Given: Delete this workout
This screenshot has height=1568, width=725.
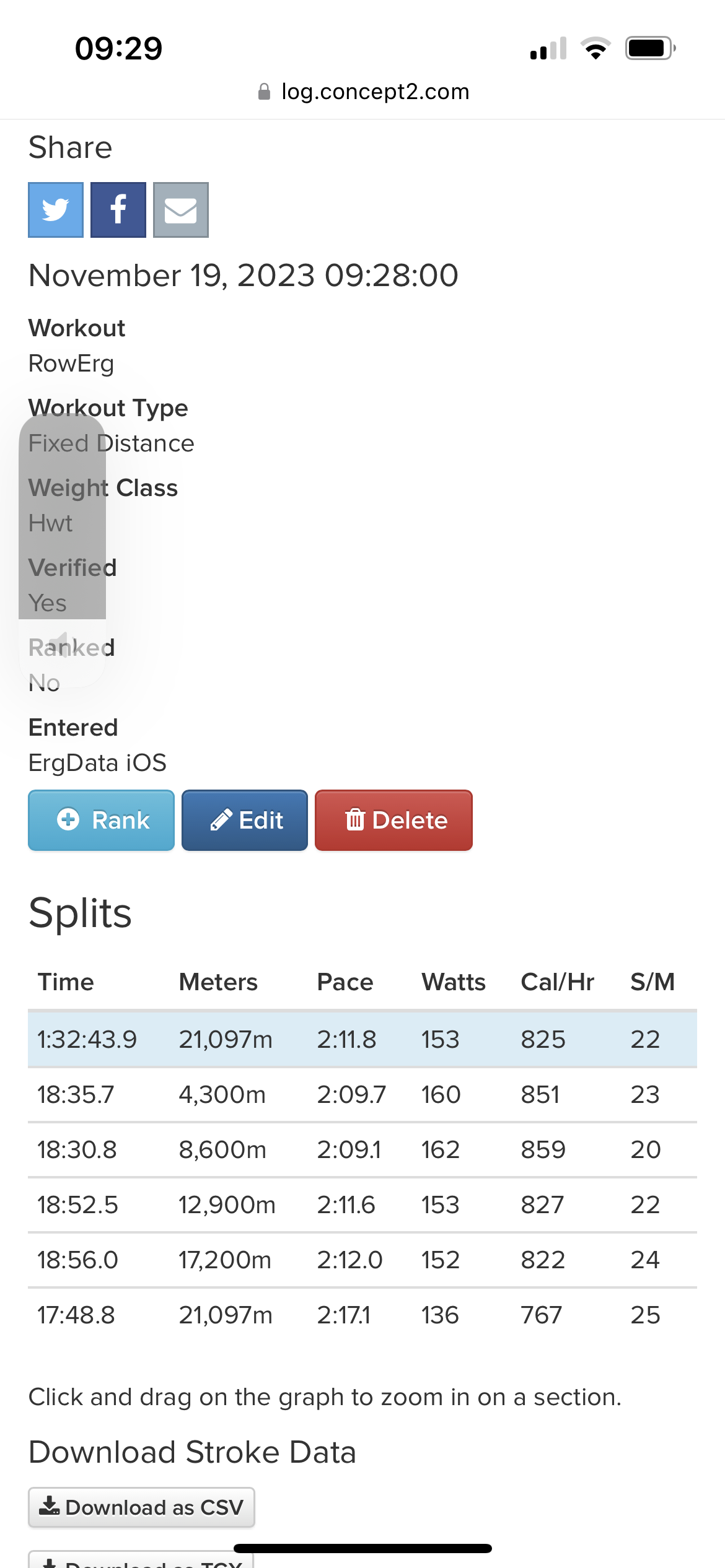Looking at the screenshot, I should 393,820.
